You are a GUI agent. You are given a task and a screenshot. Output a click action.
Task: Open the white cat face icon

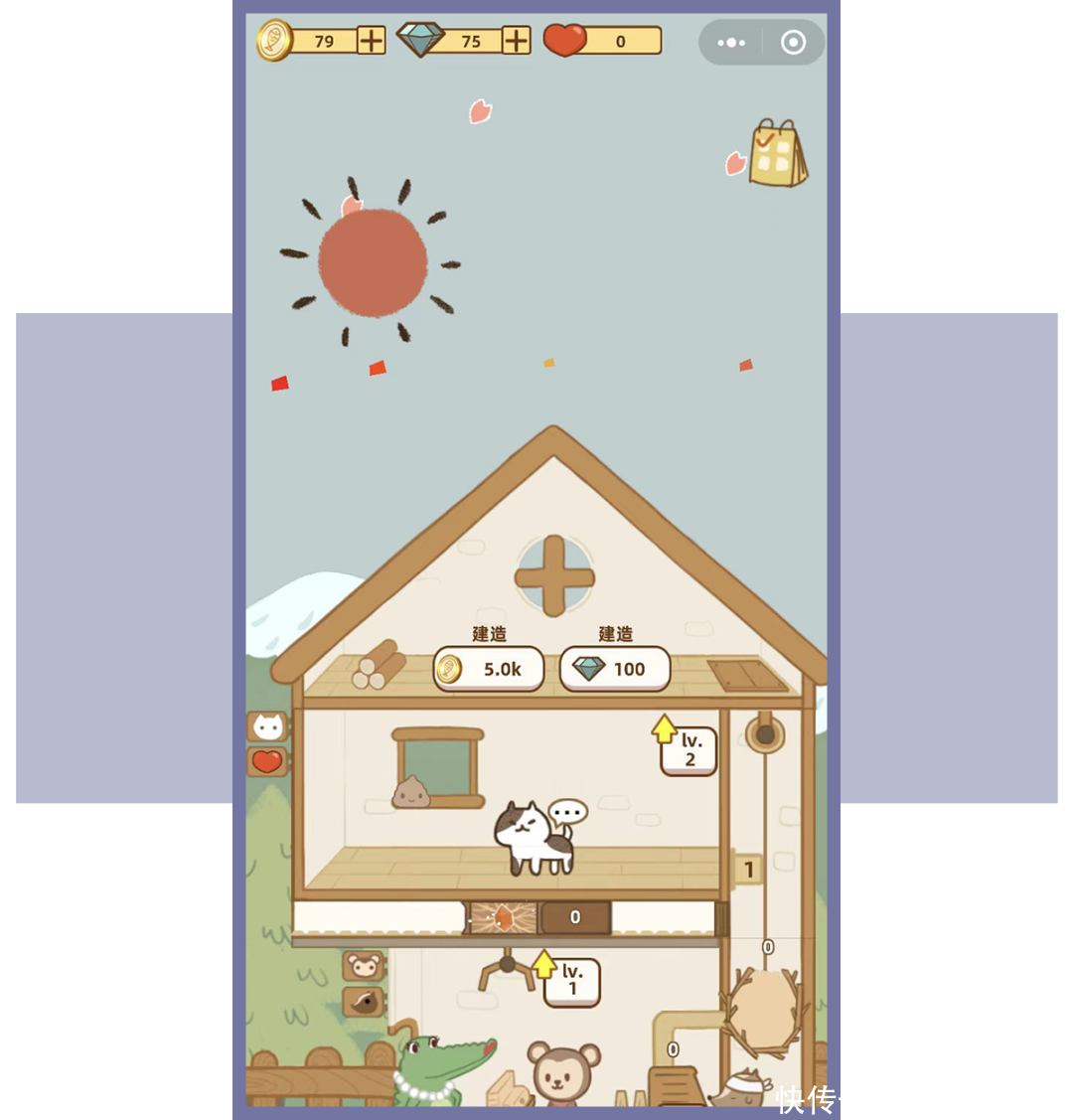point(268,727)
